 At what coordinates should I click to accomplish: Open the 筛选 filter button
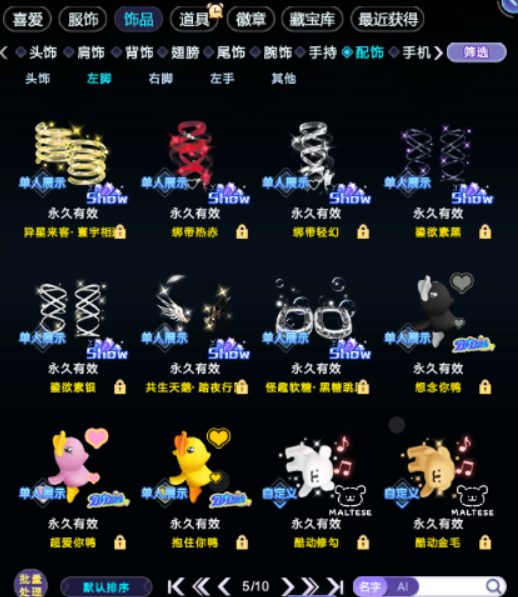tap(476, 52)
